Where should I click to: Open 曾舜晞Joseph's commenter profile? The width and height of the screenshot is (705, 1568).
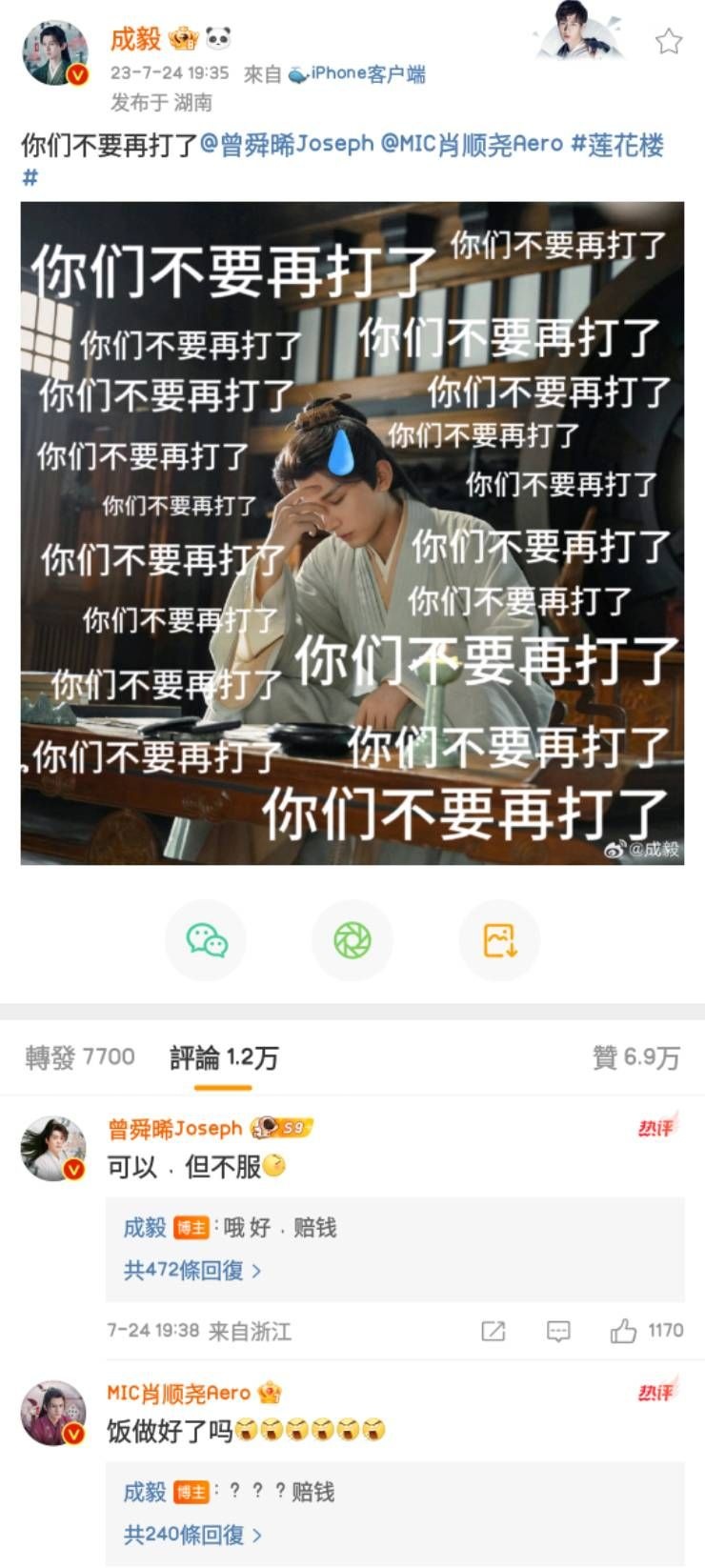coord(54,1148)
